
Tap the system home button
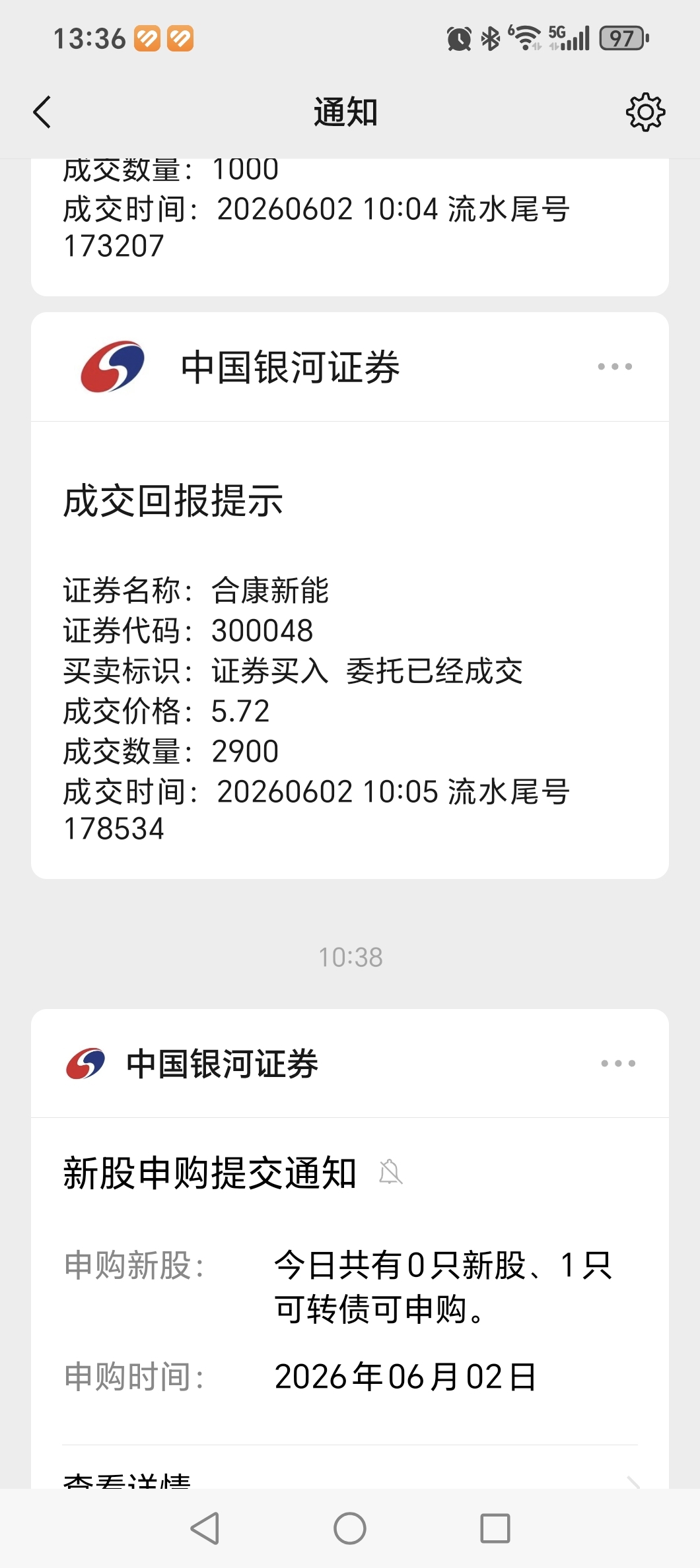tap(350, 1528)
